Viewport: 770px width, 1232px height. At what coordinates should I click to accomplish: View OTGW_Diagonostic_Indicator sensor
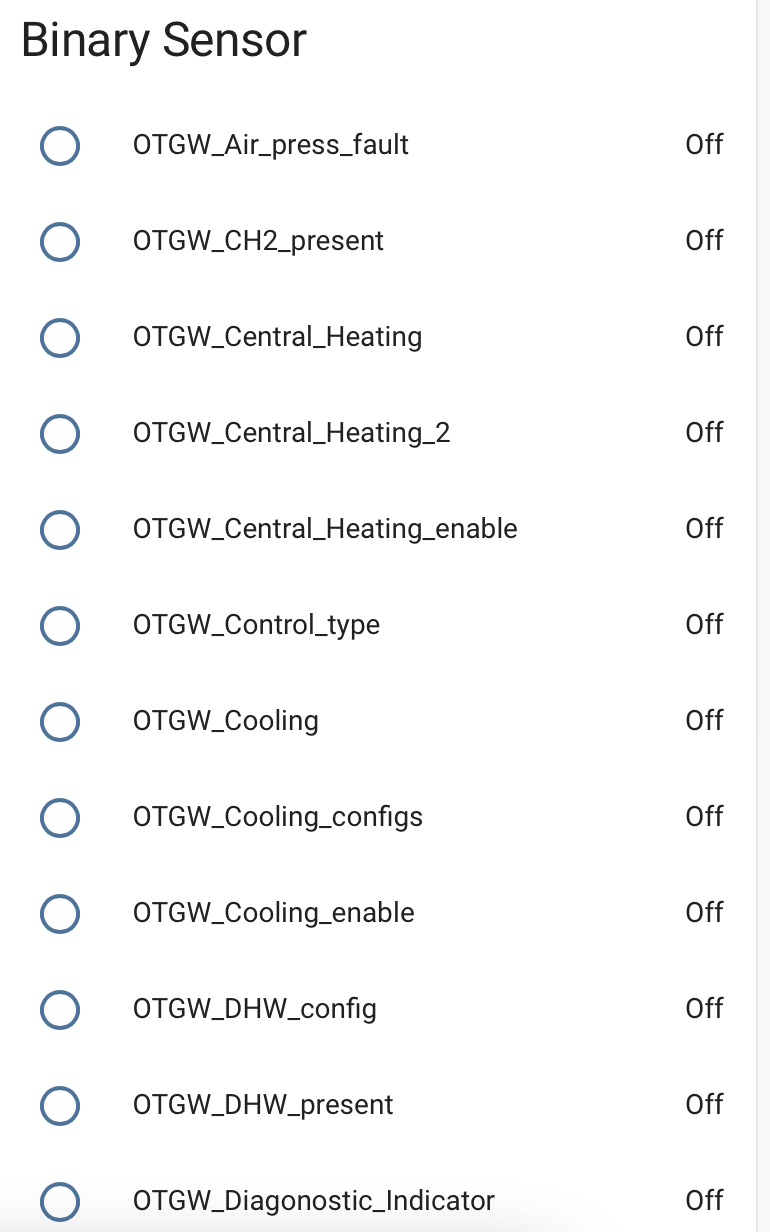point(313,1200)
